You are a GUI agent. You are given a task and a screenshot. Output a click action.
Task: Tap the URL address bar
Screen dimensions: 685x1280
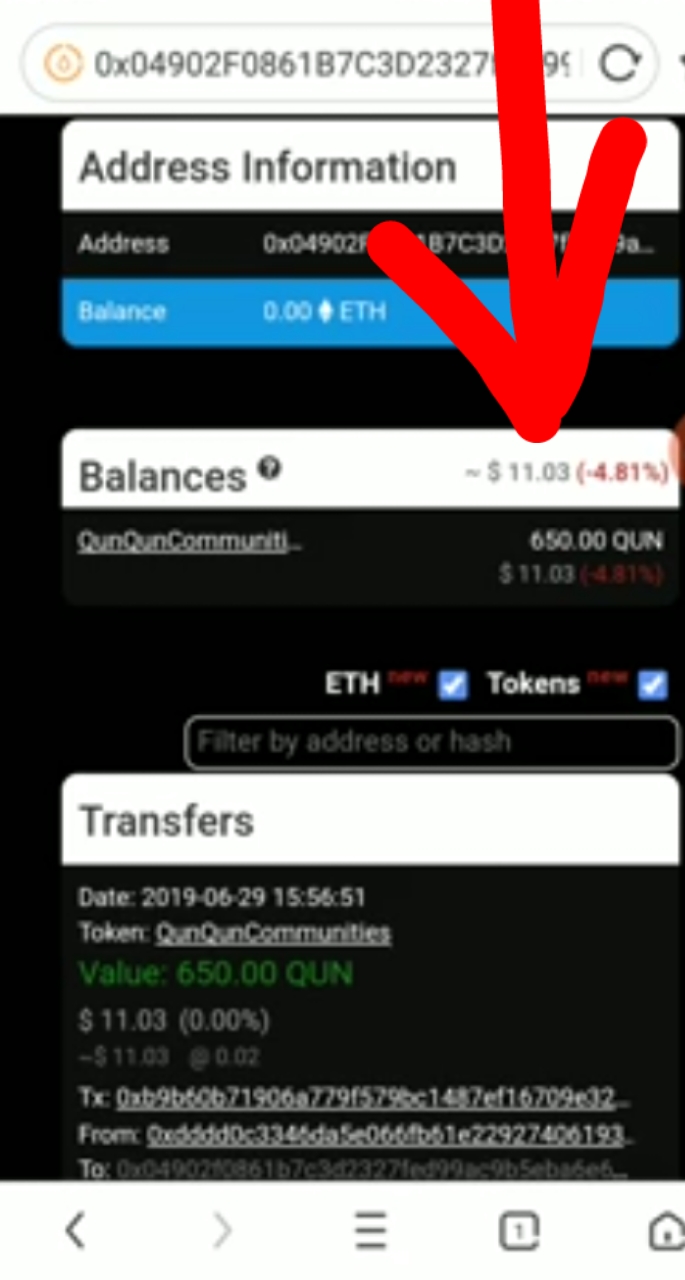click(330, 65)
